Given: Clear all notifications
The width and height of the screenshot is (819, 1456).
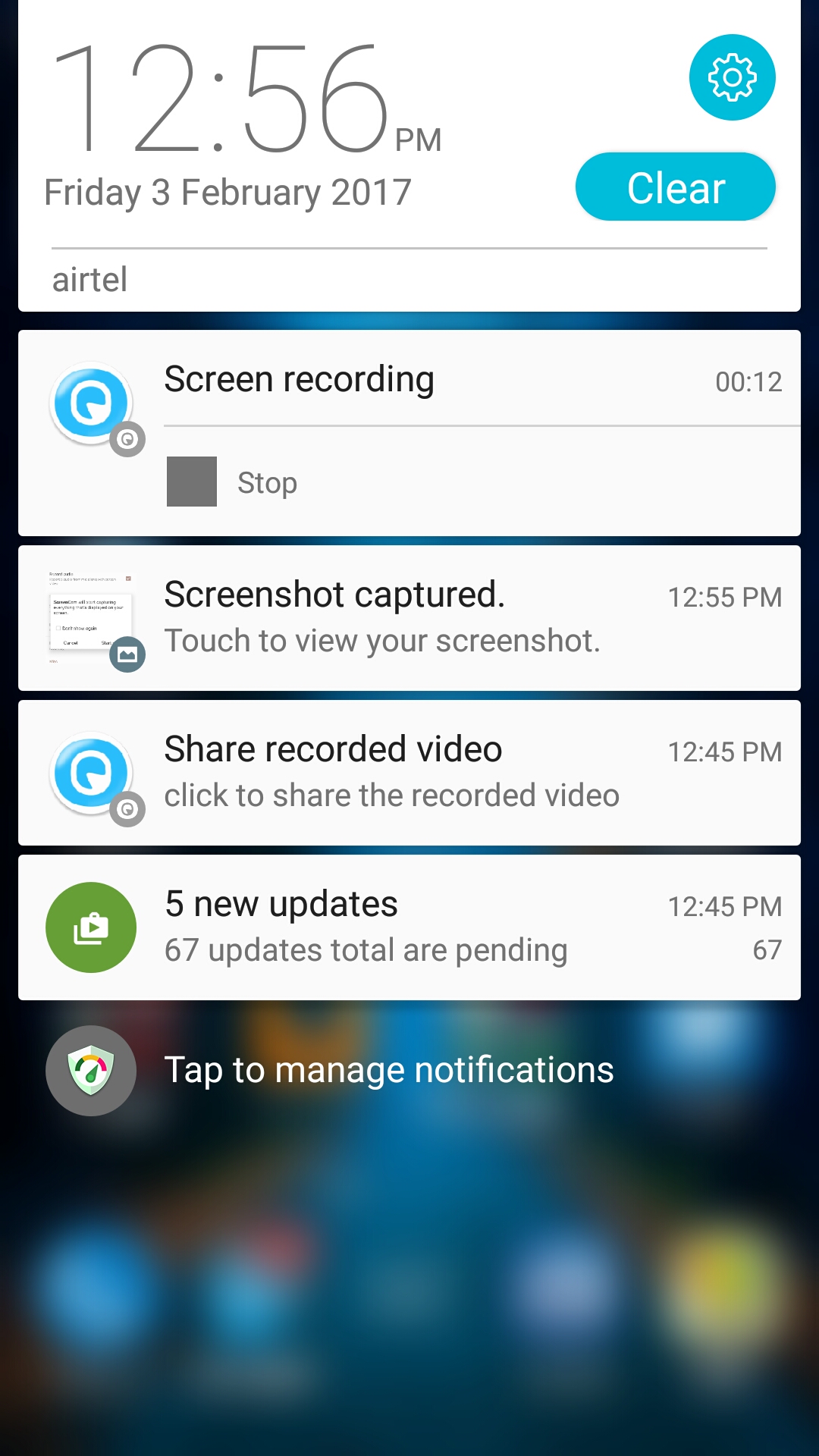Looking at the screenshot, I should tap(675, 187).
